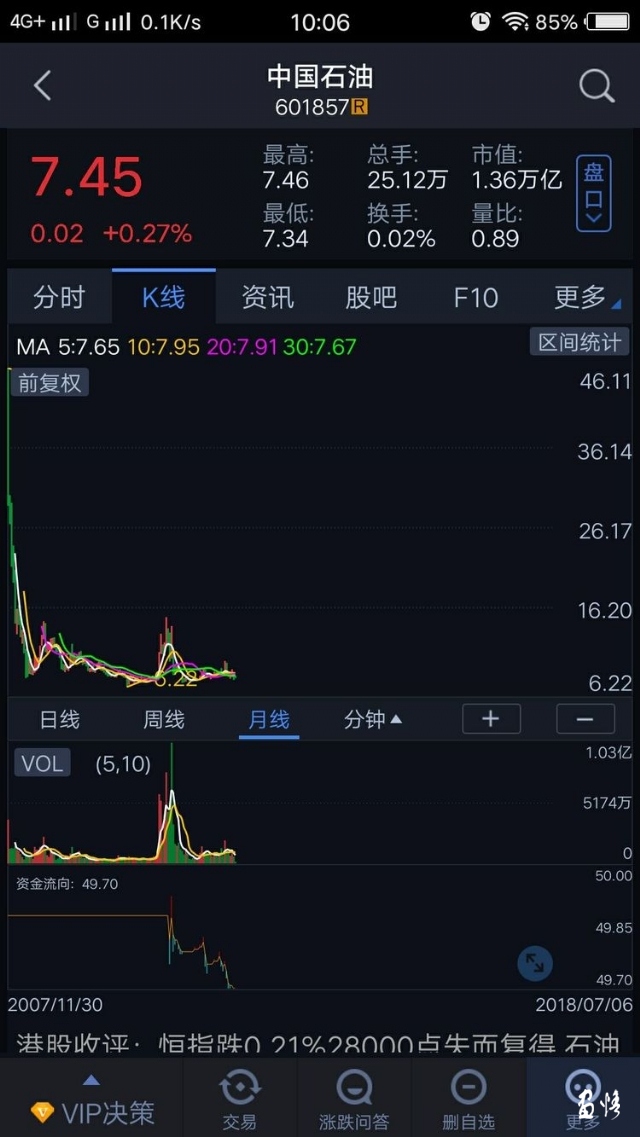
Task: Go back using the top-left arrow
Action: [42, 86]
